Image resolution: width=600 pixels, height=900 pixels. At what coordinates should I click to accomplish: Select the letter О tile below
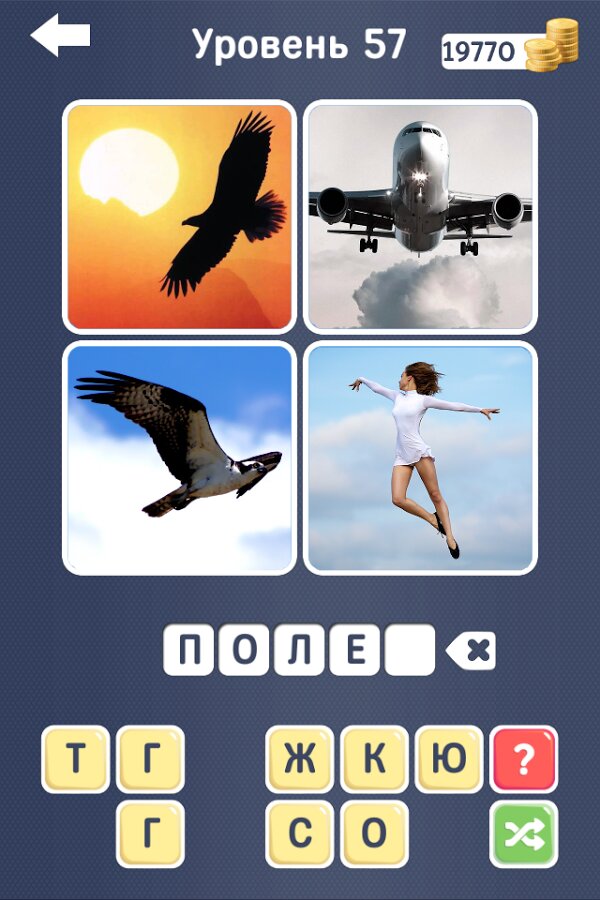(x=375, y=834)
